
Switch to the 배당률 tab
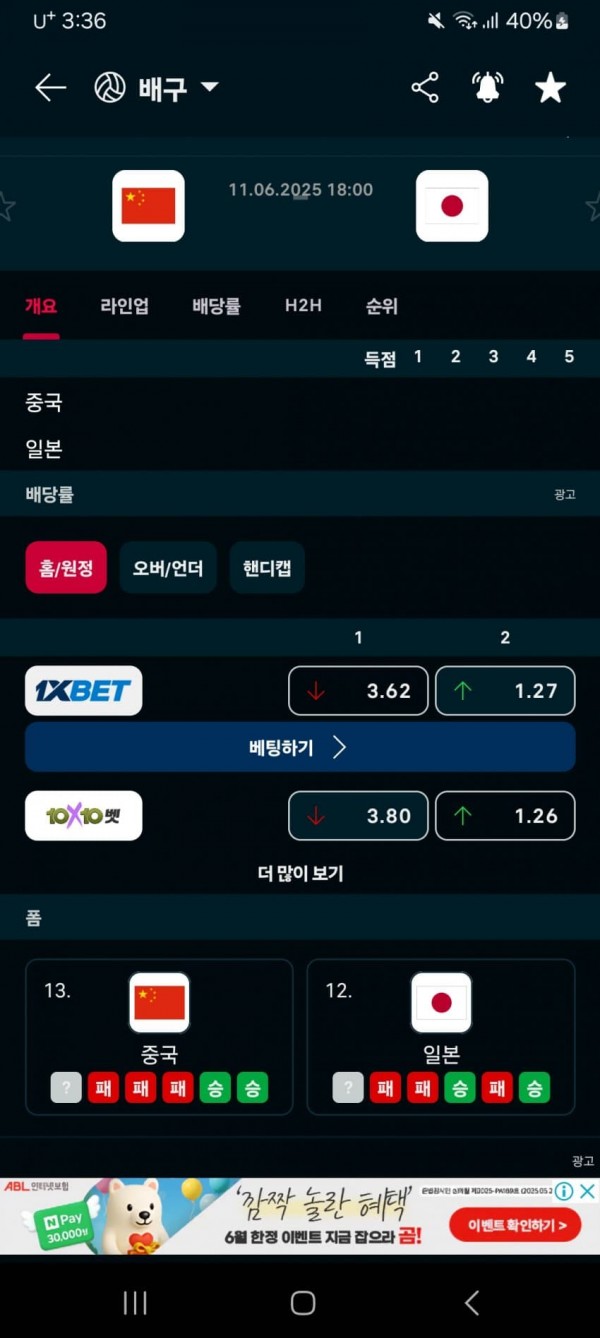tap(216, 306)
